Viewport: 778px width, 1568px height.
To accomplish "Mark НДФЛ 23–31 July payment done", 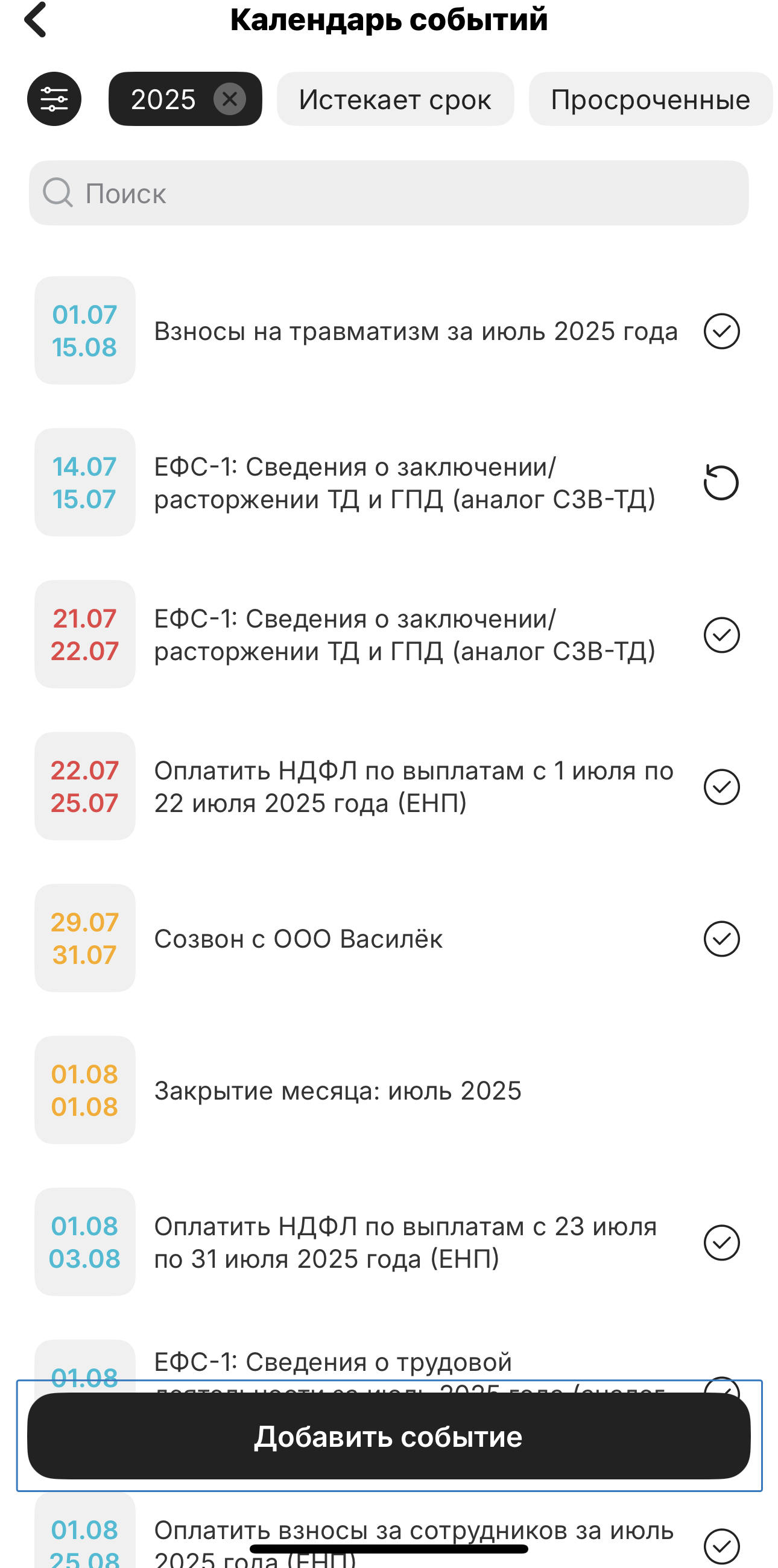I will pos(721,1242).
